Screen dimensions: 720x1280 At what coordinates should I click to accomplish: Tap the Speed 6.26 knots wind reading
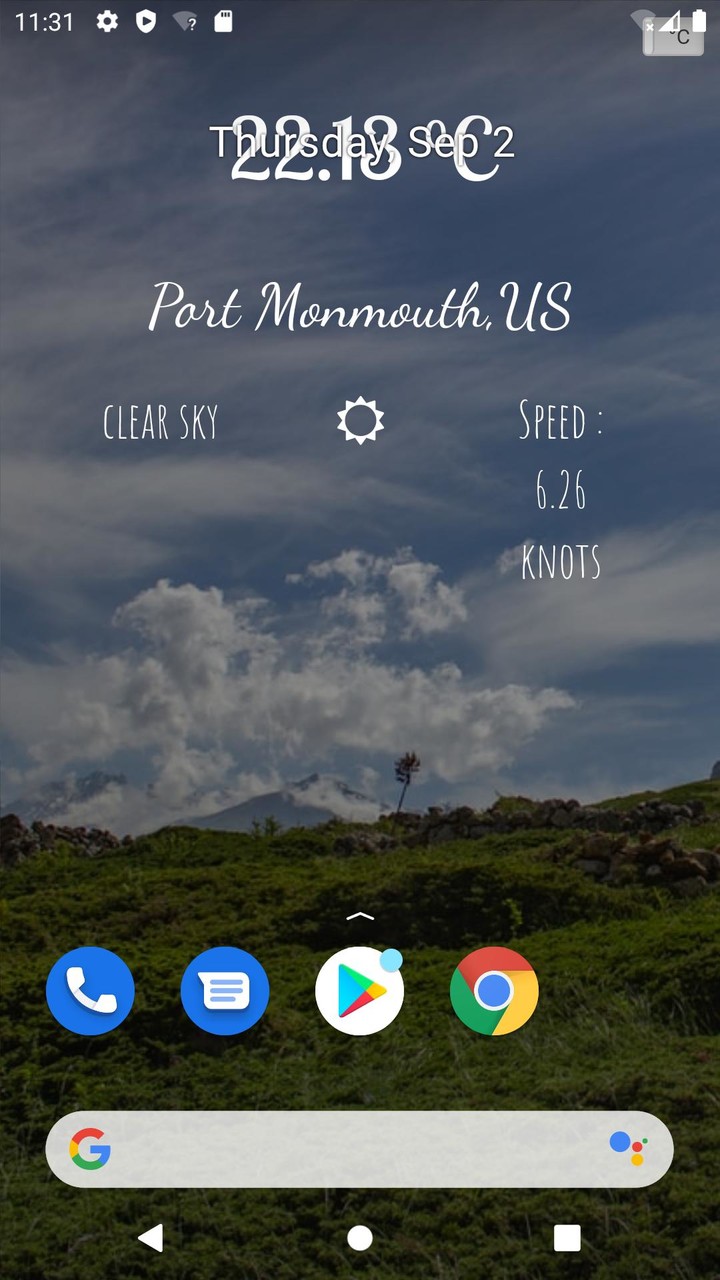click(559, 490)
